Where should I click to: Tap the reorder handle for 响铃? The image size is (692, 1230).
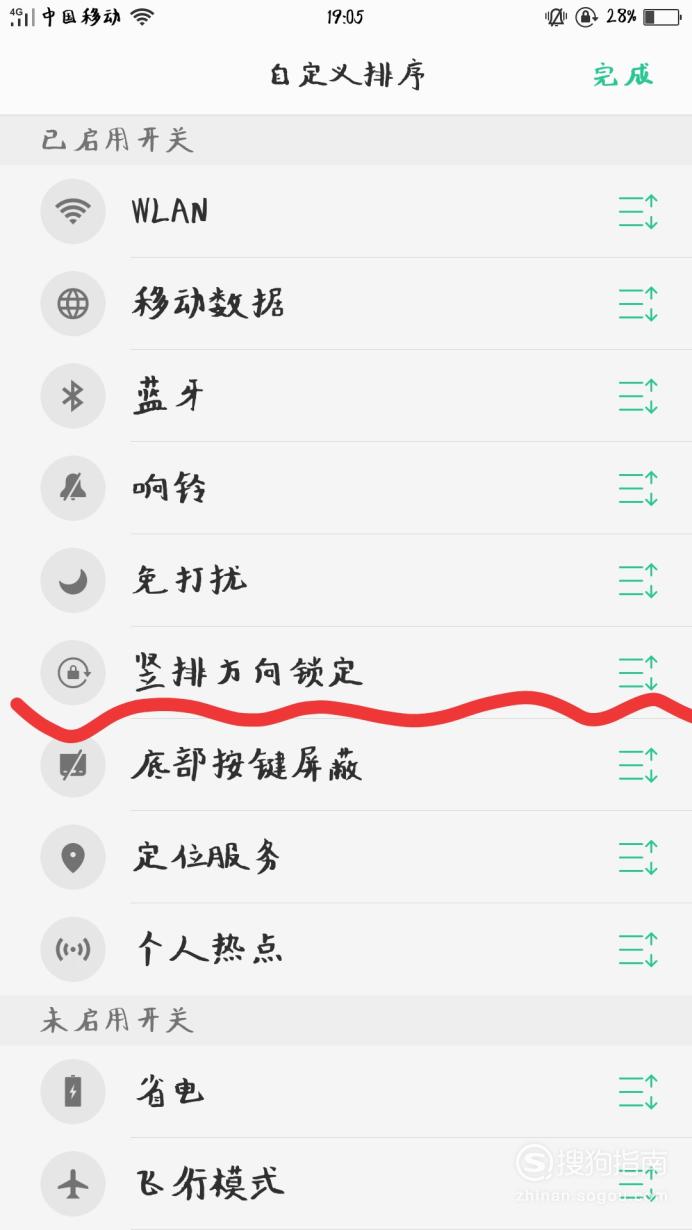click(x=638, y=488)
